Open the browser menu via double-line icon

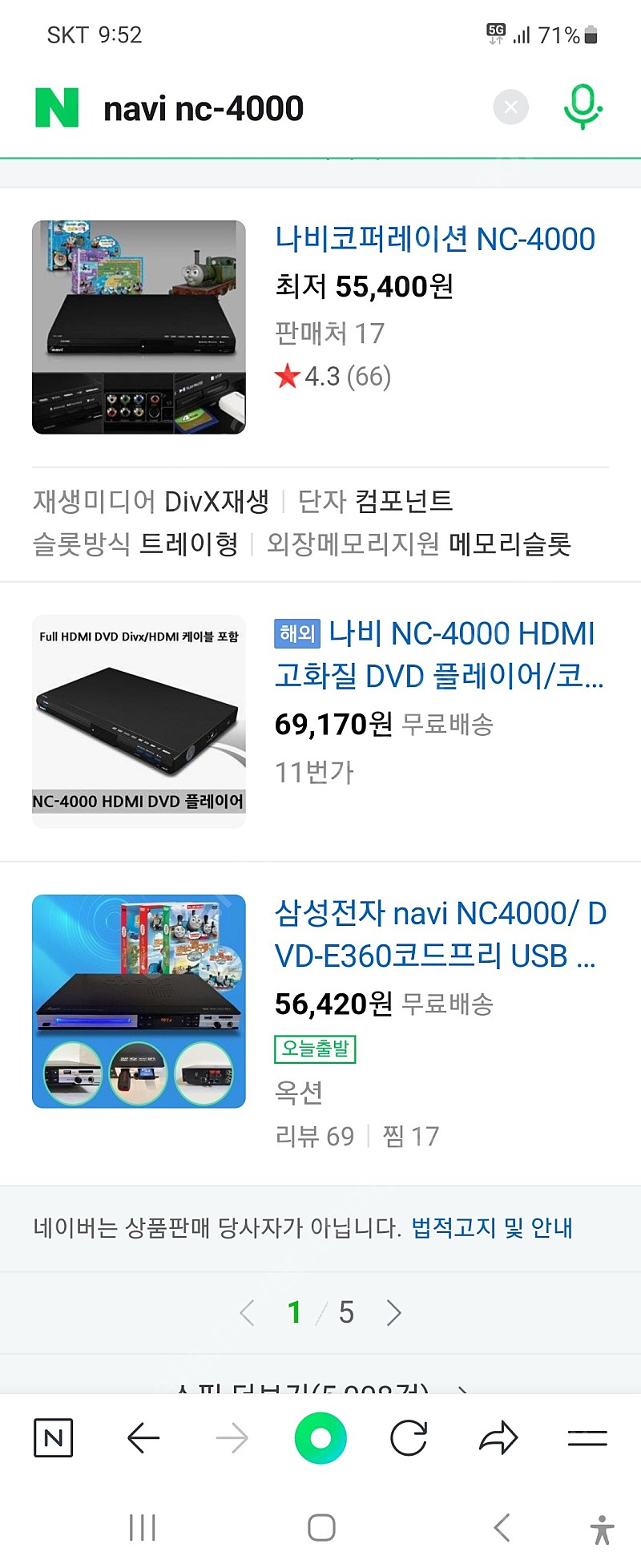click(x=587, y=1437)
